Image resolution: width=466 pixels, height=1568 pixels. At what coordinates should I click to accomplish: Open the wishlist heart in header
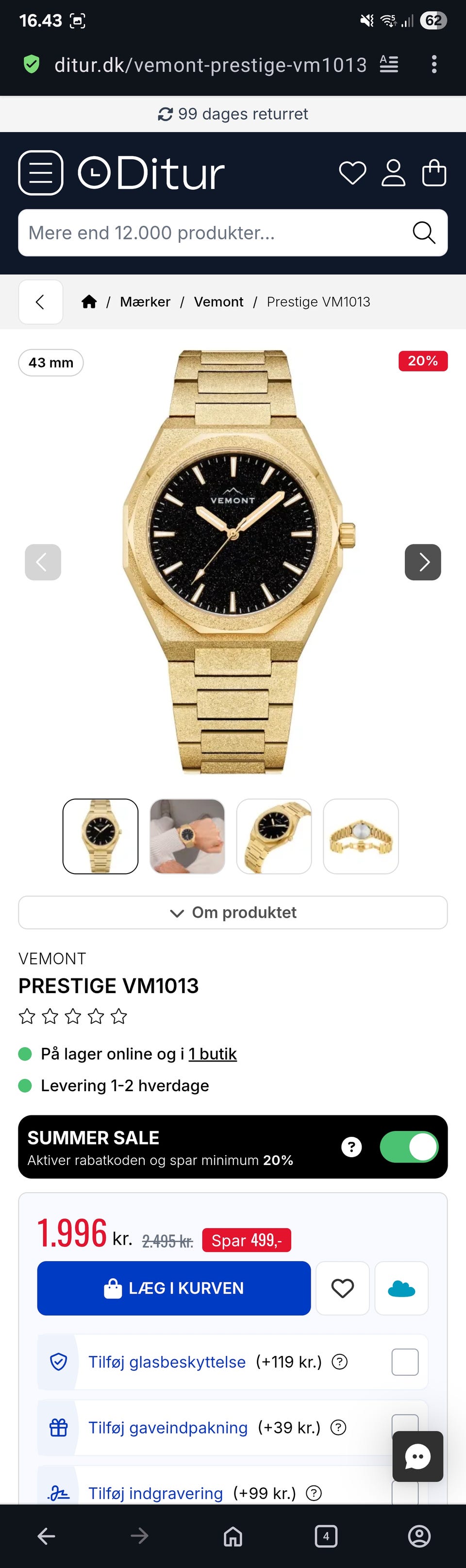point(352,173)
